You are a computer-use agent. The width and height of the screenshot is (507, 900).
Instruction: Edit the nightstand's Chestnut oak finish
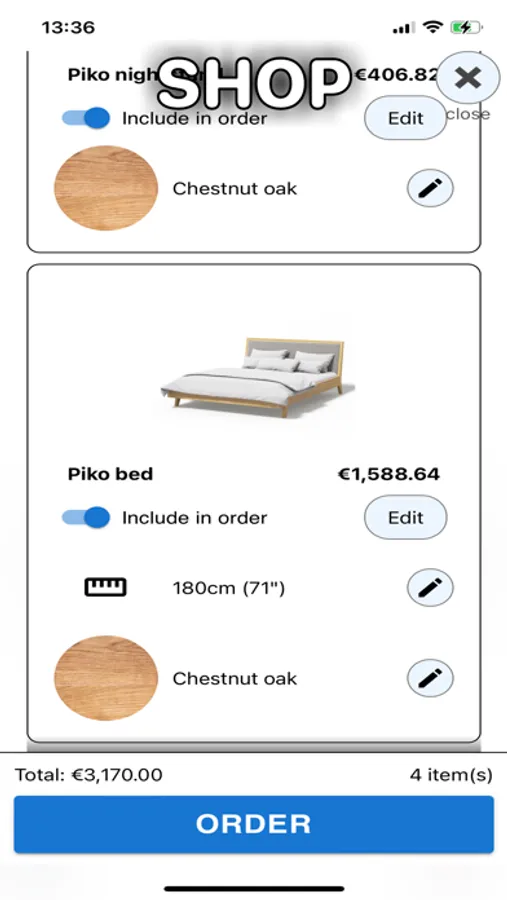[x=430, y=188]
